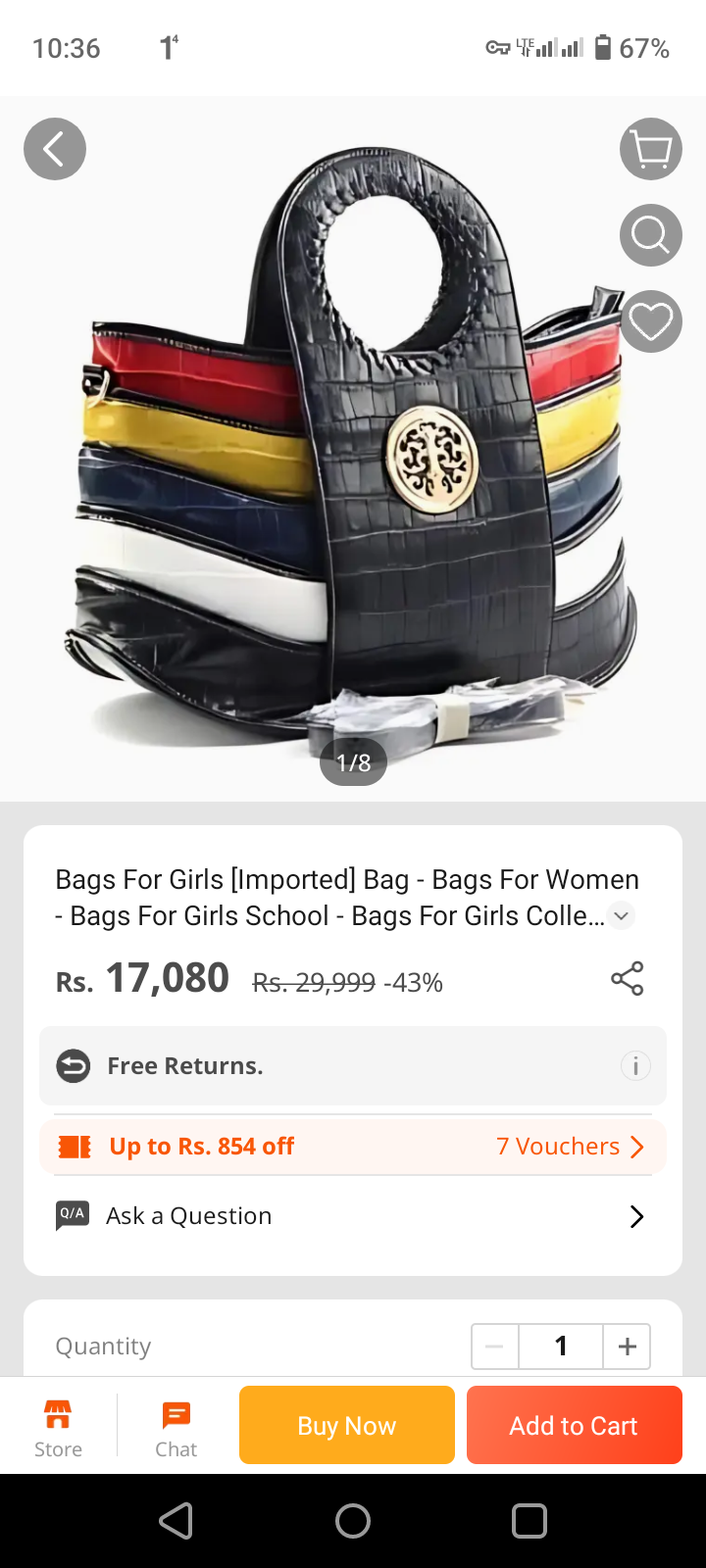Start a Chat with seller

click(176, 1427)
